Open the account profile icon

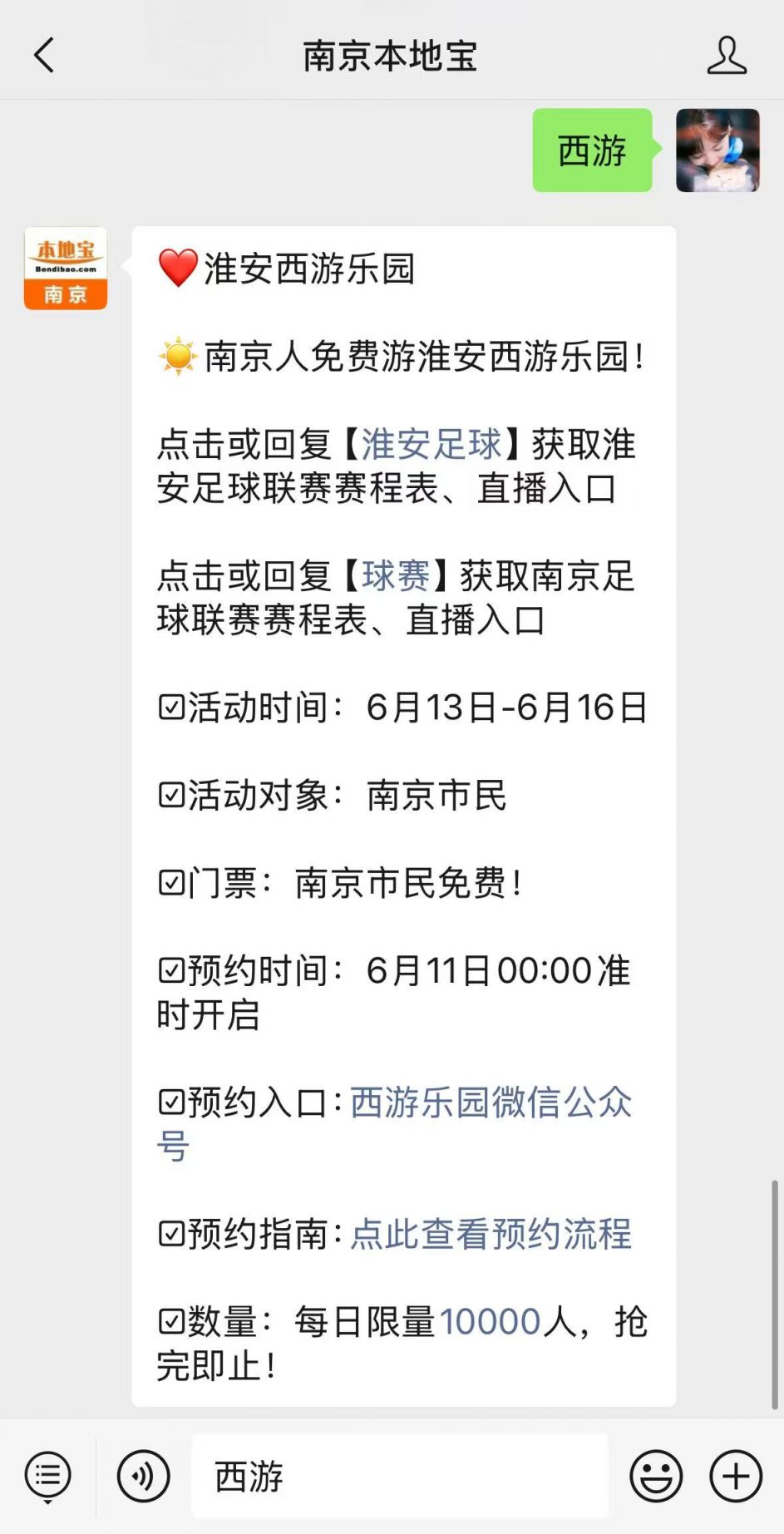727,56
